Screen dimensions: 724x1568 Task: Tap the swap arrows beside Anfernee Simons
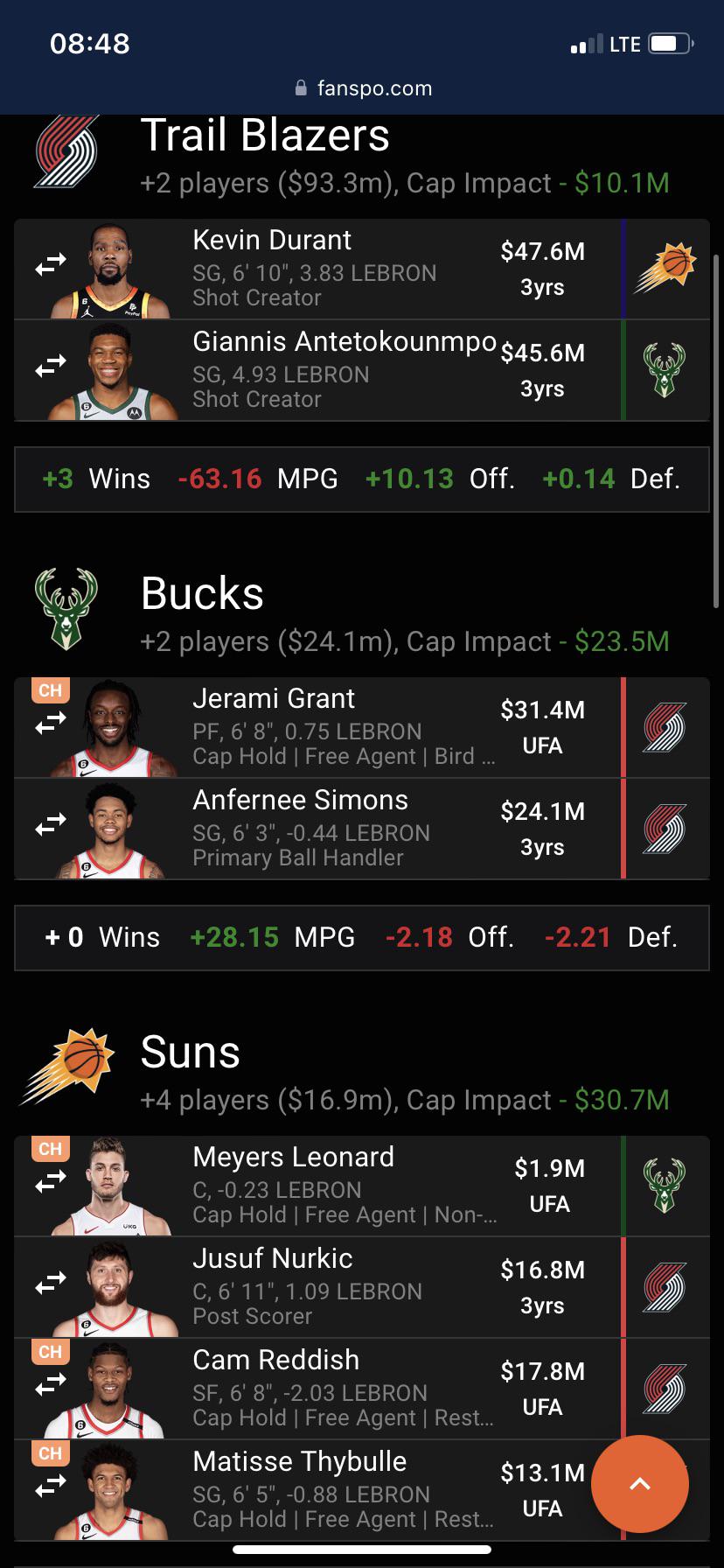point(51,823)
